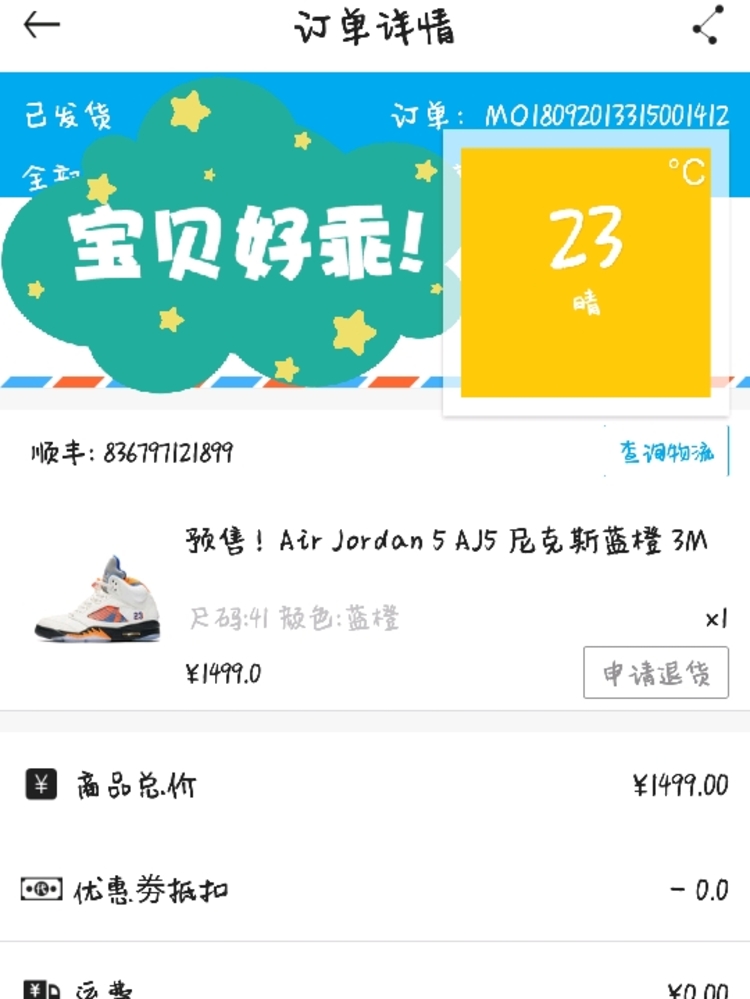The height and width of the screenshot is (999, 750).
Task: Open the Air Jordan 5 product item
Action: (x=446, y=542)
